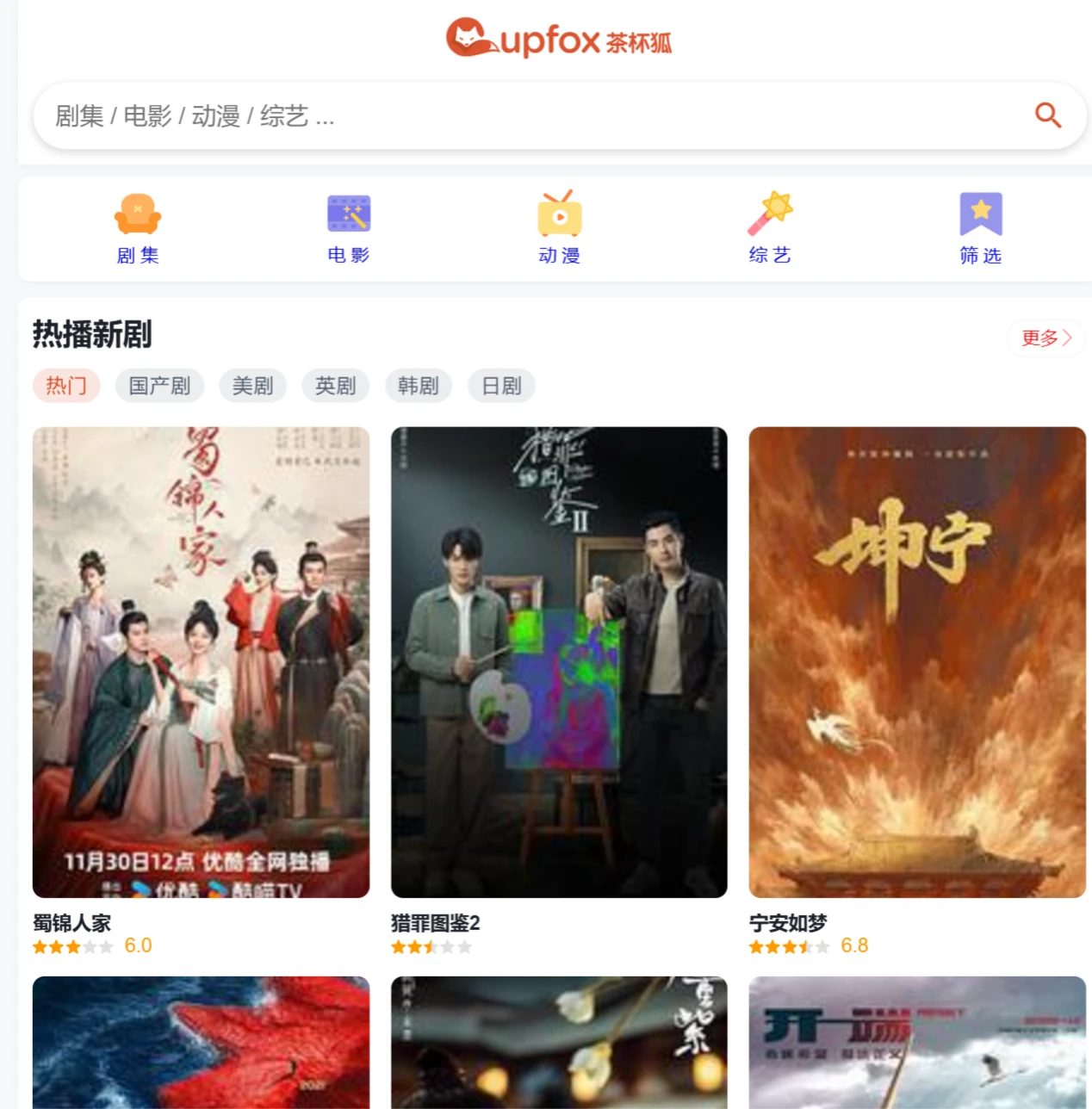This screenshot has width=1092, height=1109.
Task: Switch to the 国产剧 tab
Action: click(x=159, y=386)
